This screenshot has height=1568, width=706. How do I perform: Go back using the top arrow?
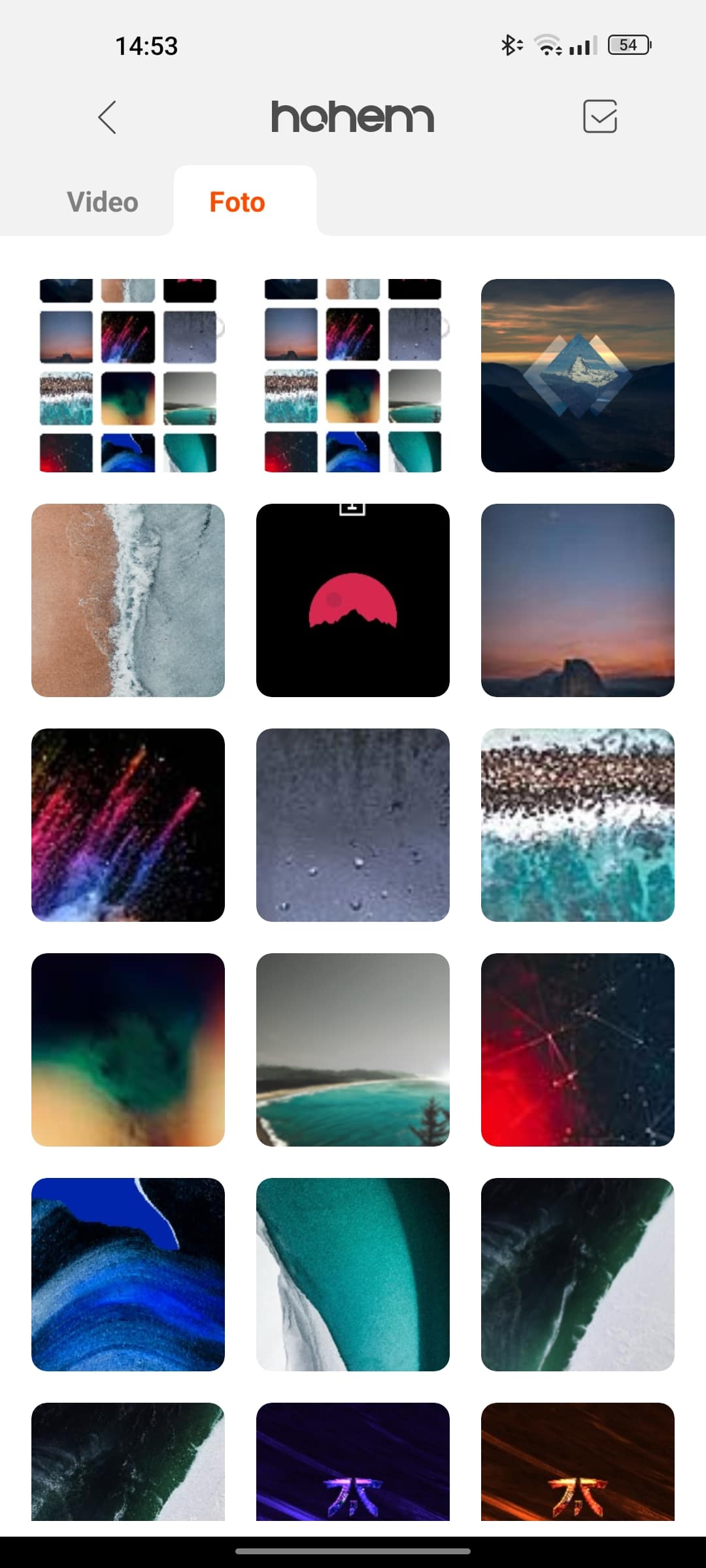(x=107, y=117)
